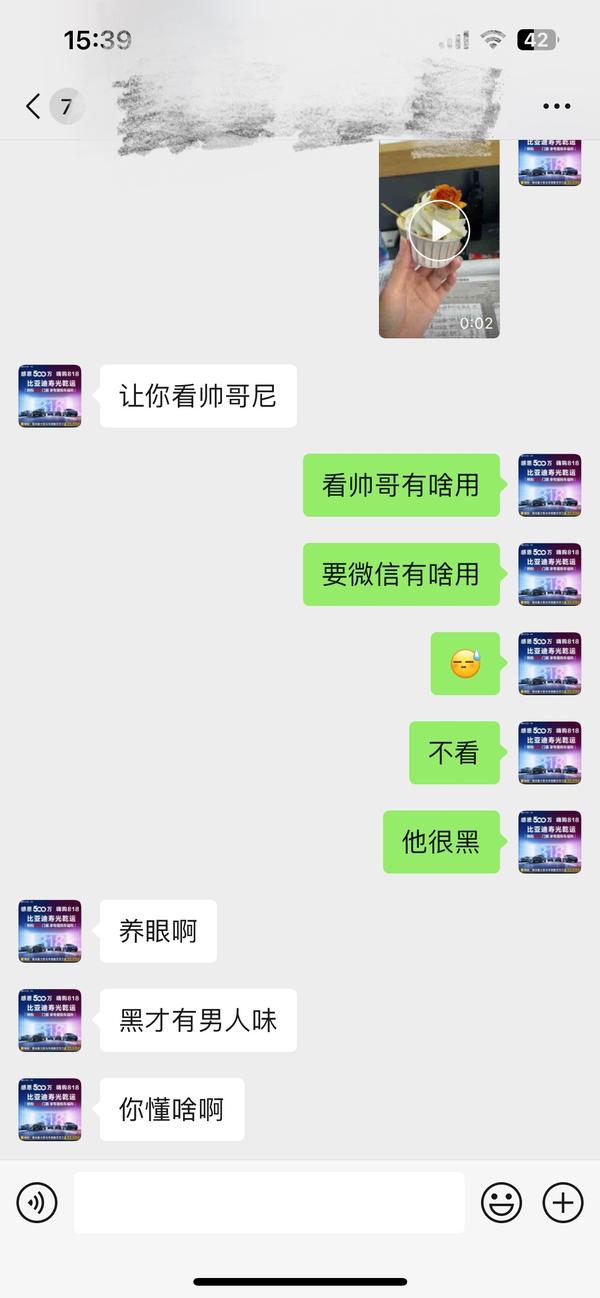Open avatar beside 让你看帅哥尼 message
600x1298 pixels.
click(50, 396)
